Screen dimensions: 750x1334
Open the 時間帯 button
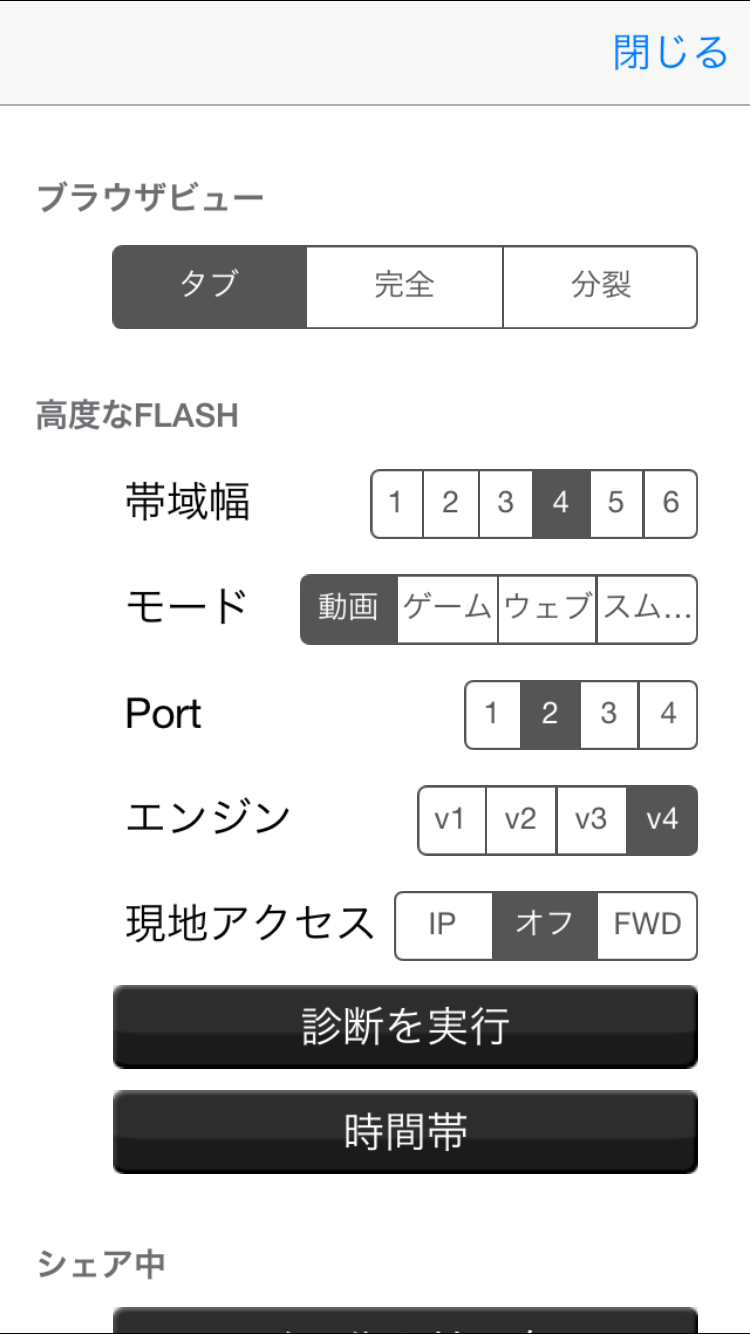405,1132
